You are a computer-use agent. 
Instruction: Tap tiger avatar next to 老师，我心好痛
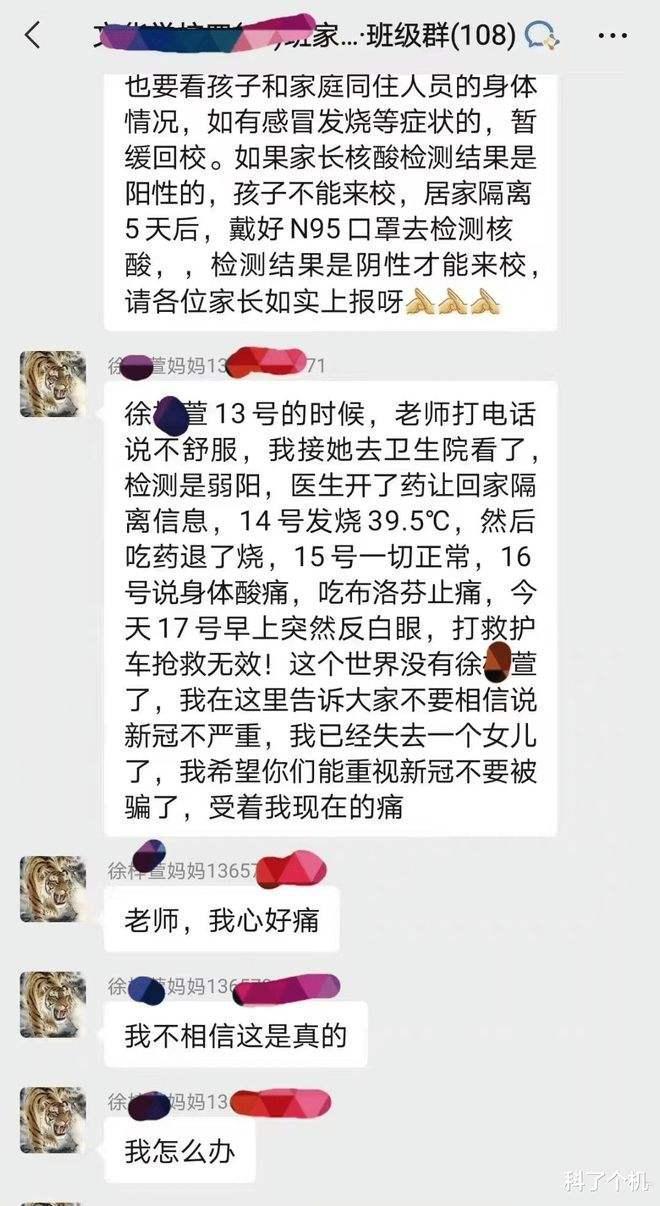click(53, 887)
